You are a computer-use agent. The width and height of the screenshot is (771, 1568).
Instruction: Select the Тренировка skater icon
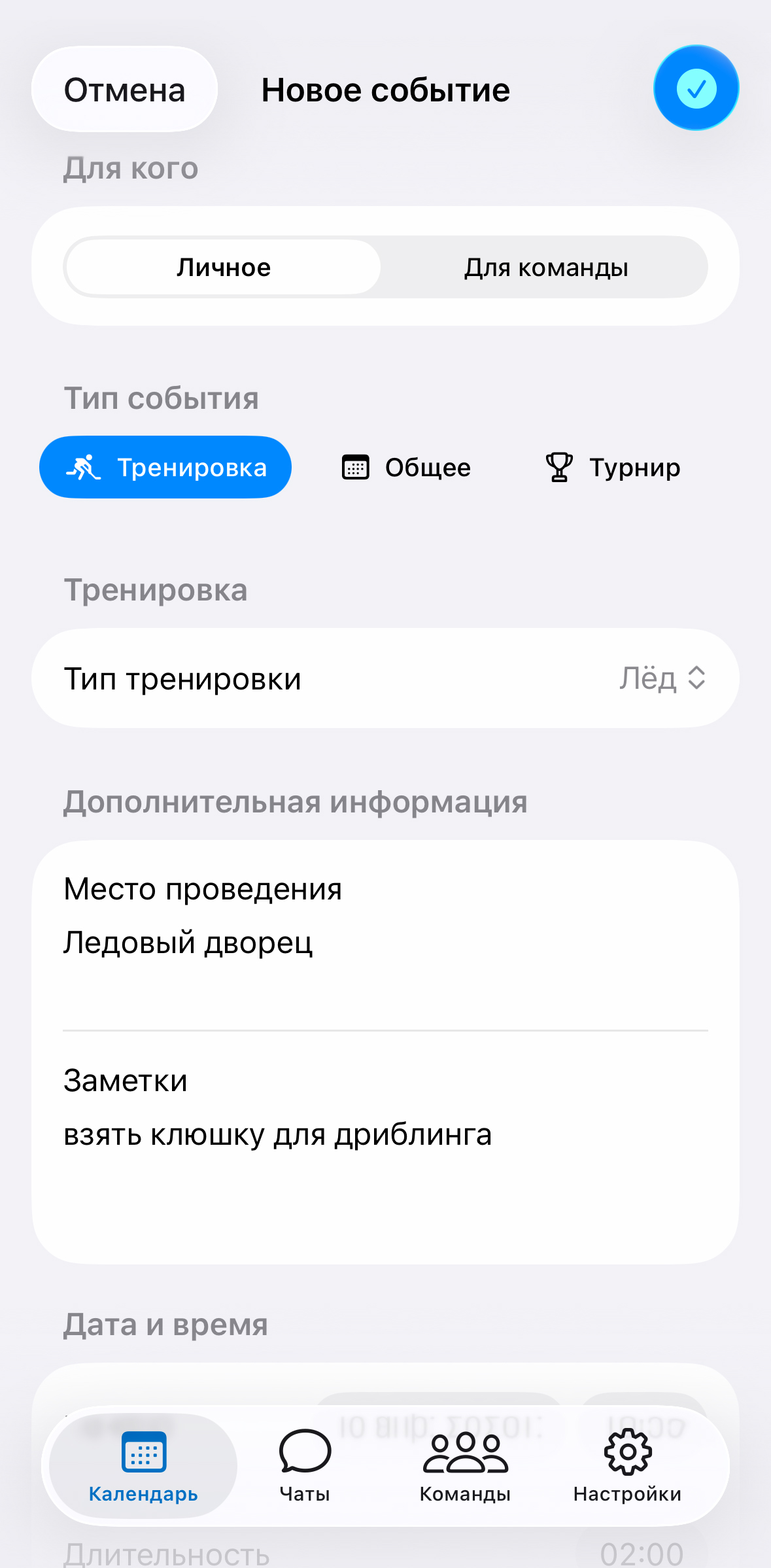pos(82,466)
